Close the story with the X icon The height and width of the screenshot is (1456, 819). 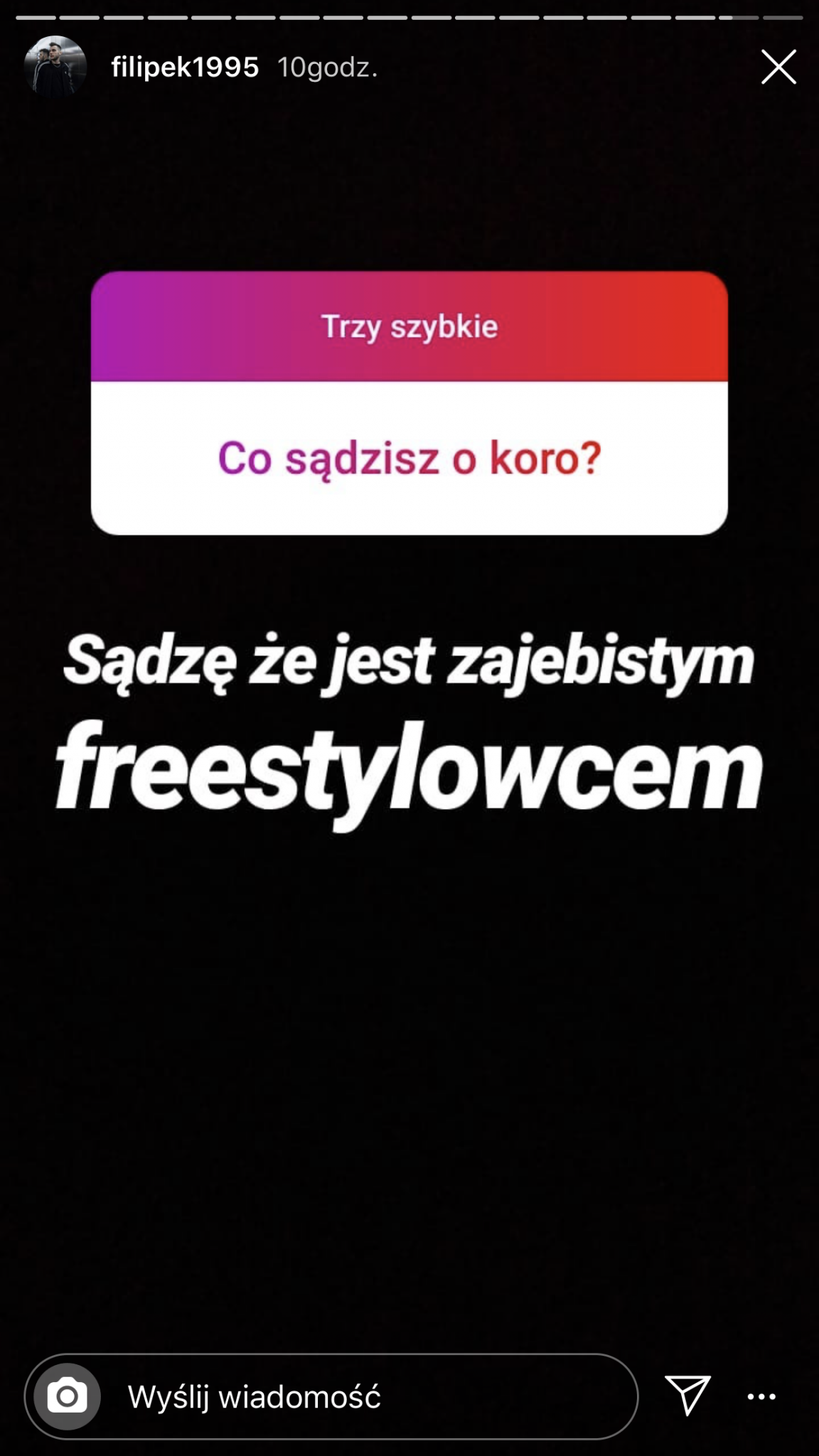click(x=778, y=68)
